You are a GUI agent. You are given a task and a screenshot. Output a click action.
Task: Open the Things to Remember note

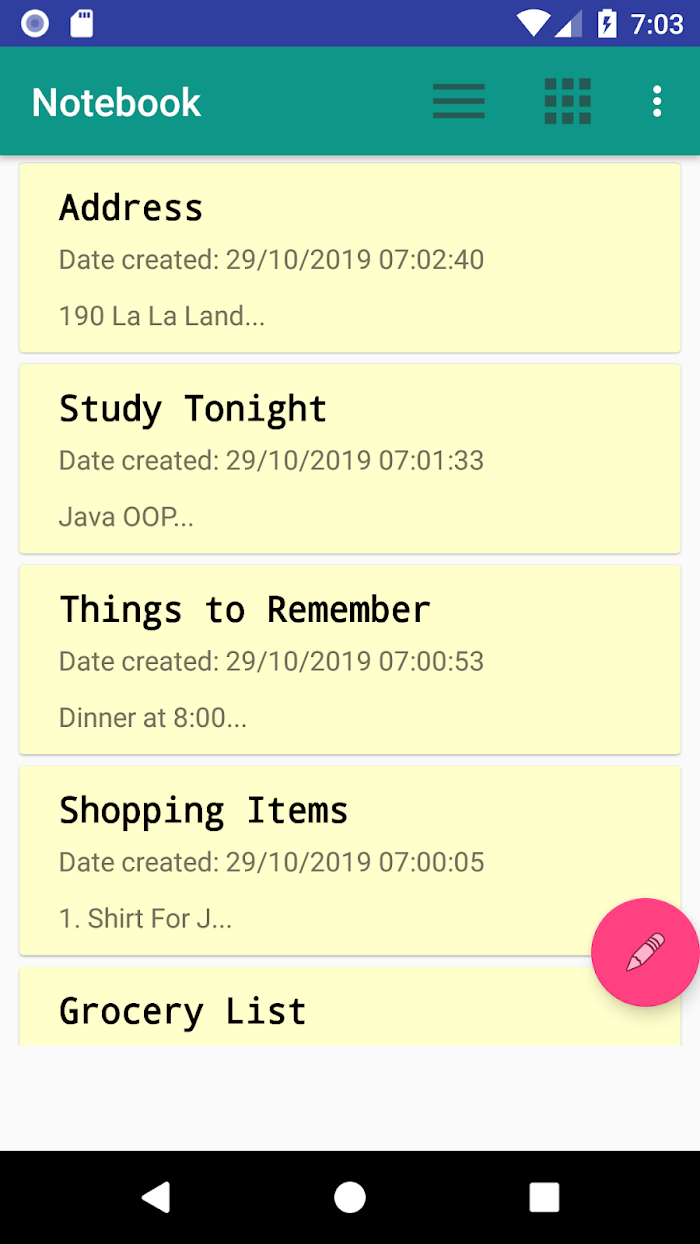(x=350, y=660)
